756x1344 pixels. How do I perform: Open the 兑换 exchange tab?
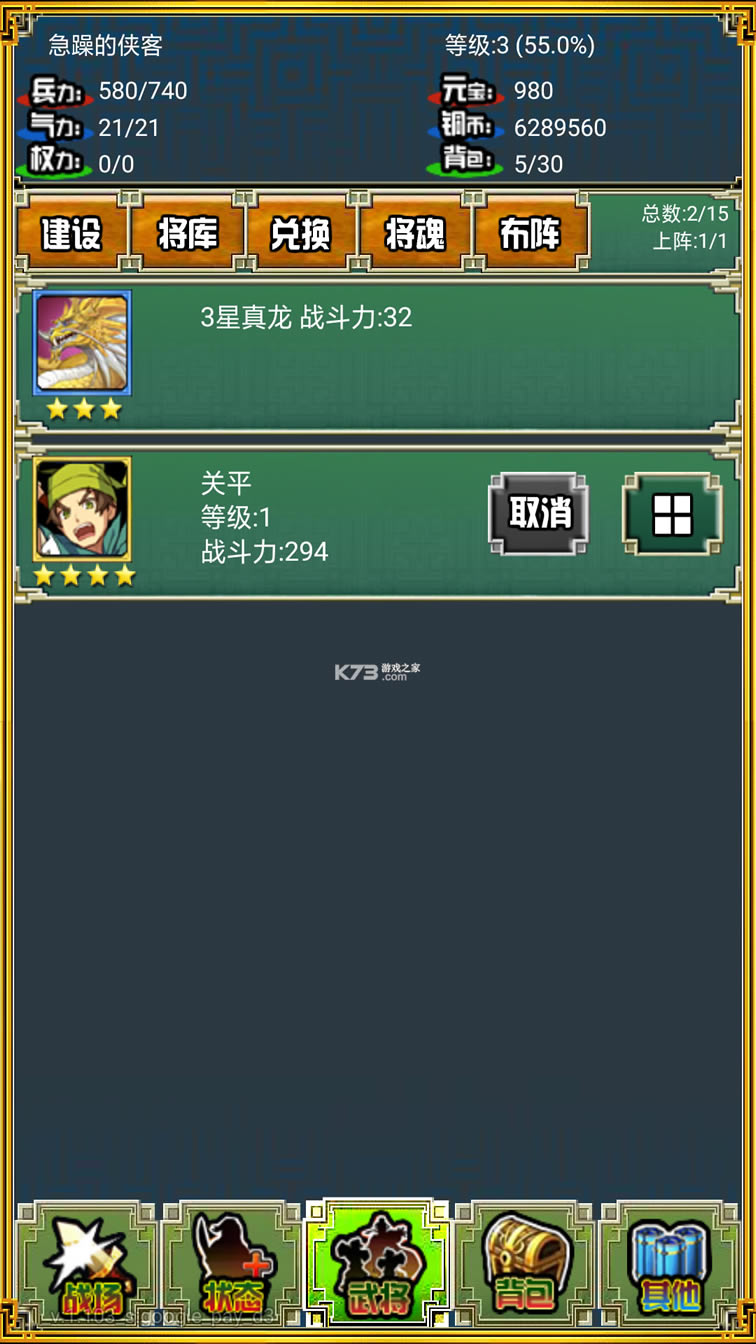point(301,234)
